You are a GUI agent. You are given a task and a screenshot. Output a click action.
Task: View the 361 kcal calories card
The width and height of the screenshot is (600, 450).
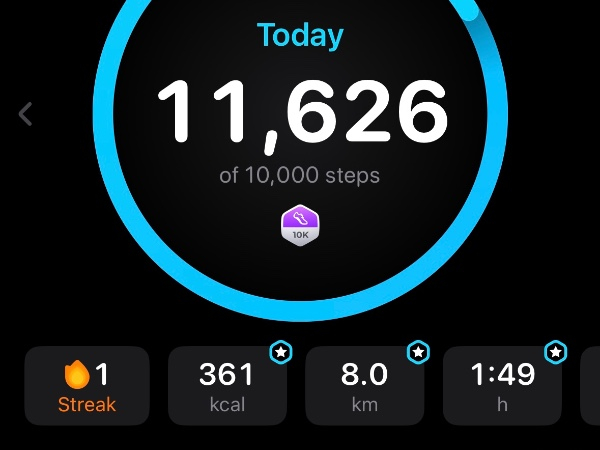225,386
